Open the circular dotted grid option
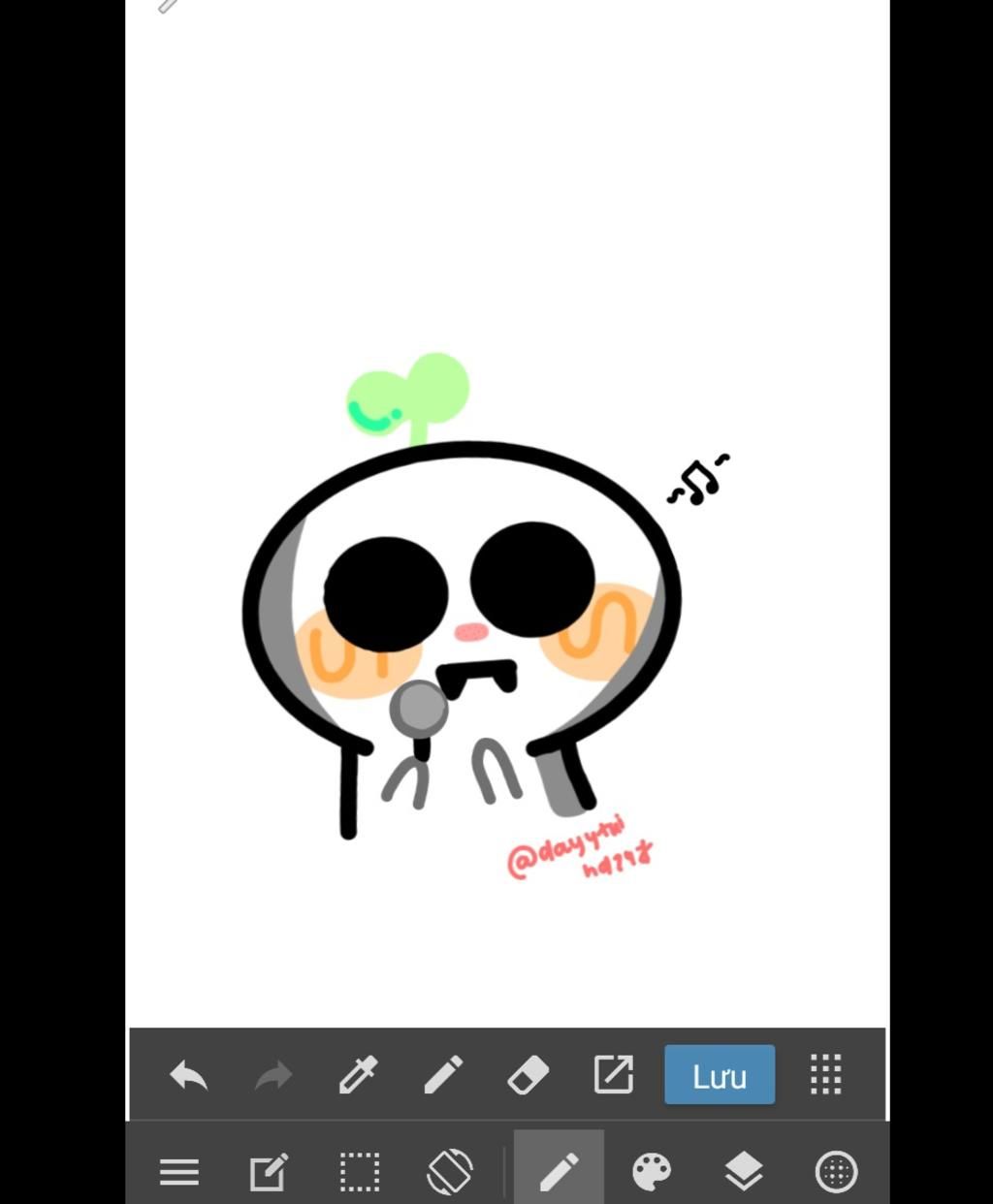This screenshot has width=993, height=1204. coord(836,1172)
